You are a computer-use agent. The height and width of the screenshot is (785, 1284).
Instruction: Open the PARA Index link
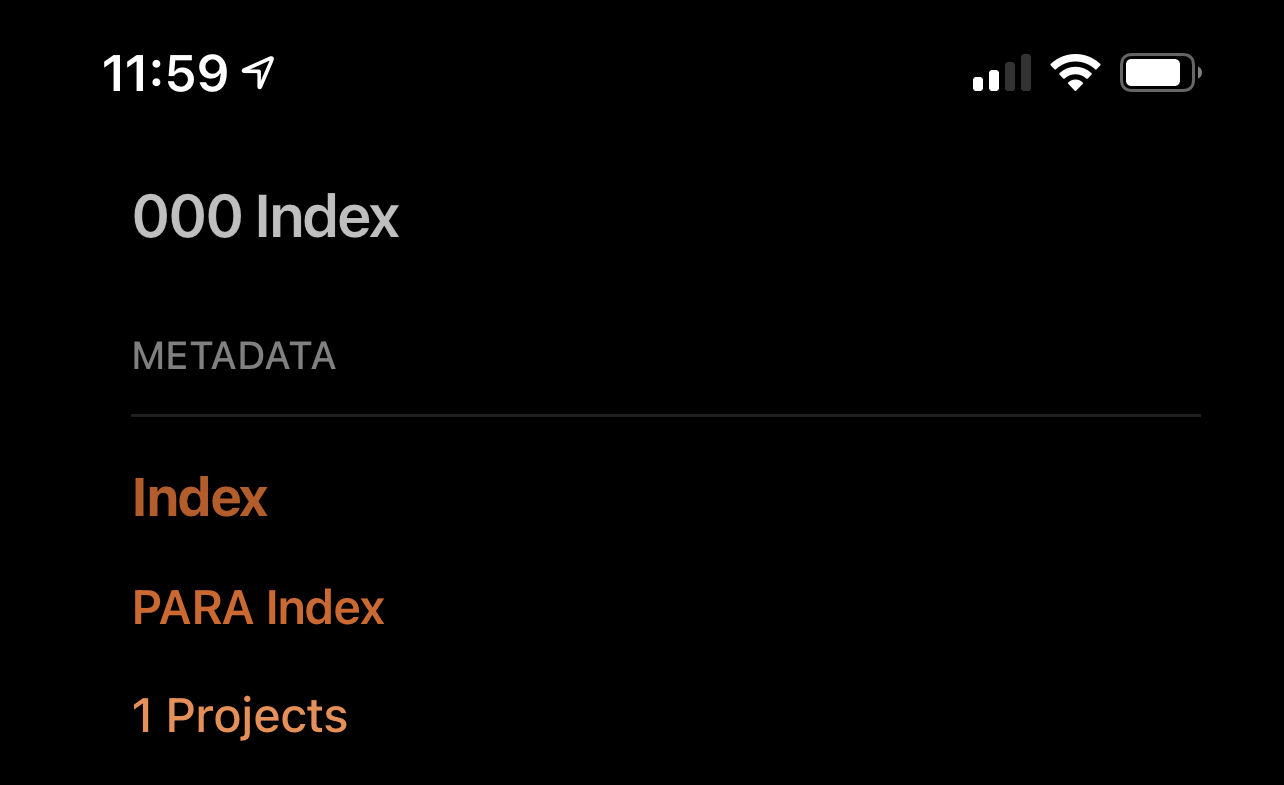pos(258,607)
